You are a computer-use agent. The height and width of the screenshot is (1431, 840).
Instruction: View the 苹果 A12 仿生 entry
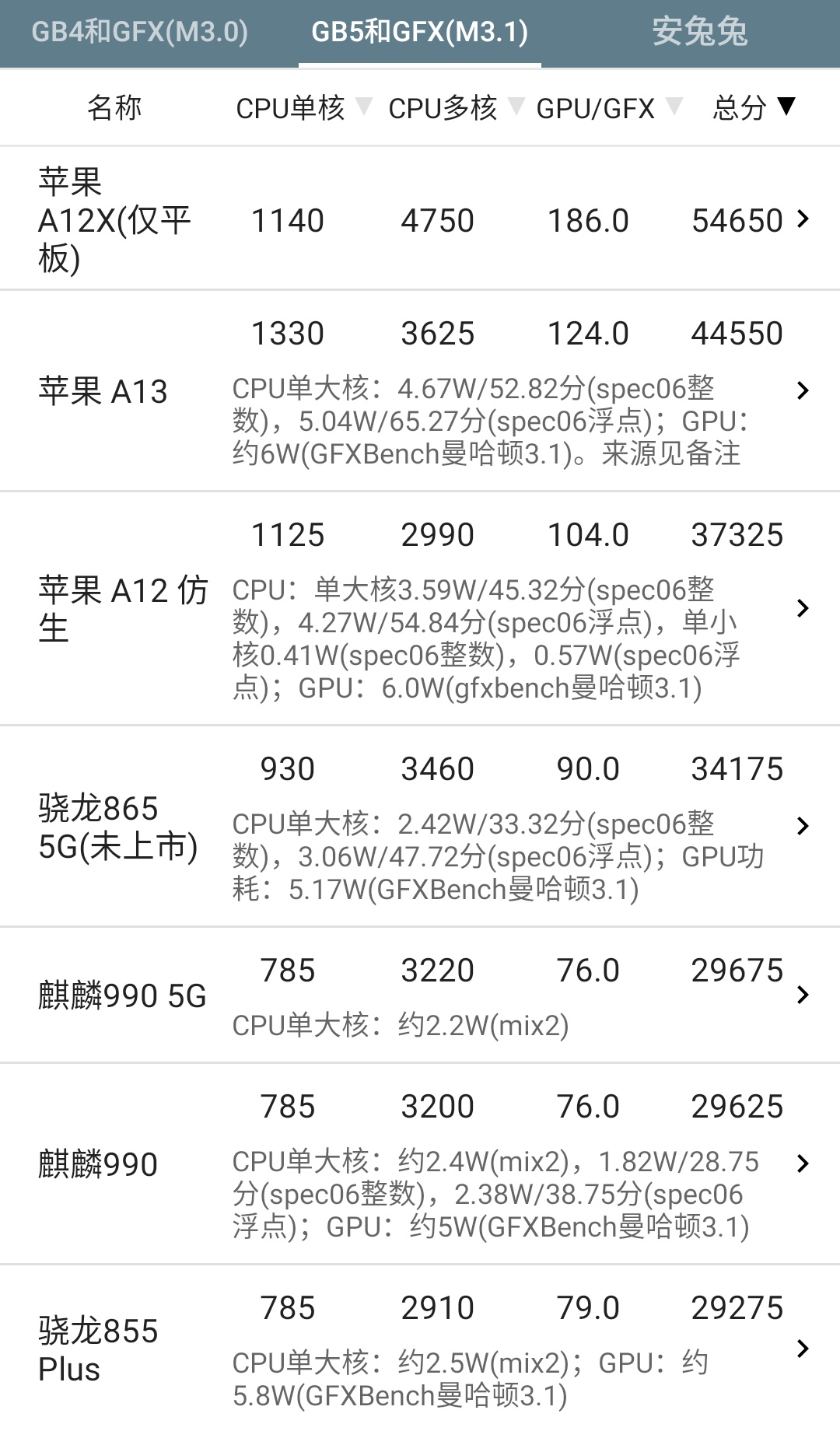pyautogui.click(x=420, y=609)
